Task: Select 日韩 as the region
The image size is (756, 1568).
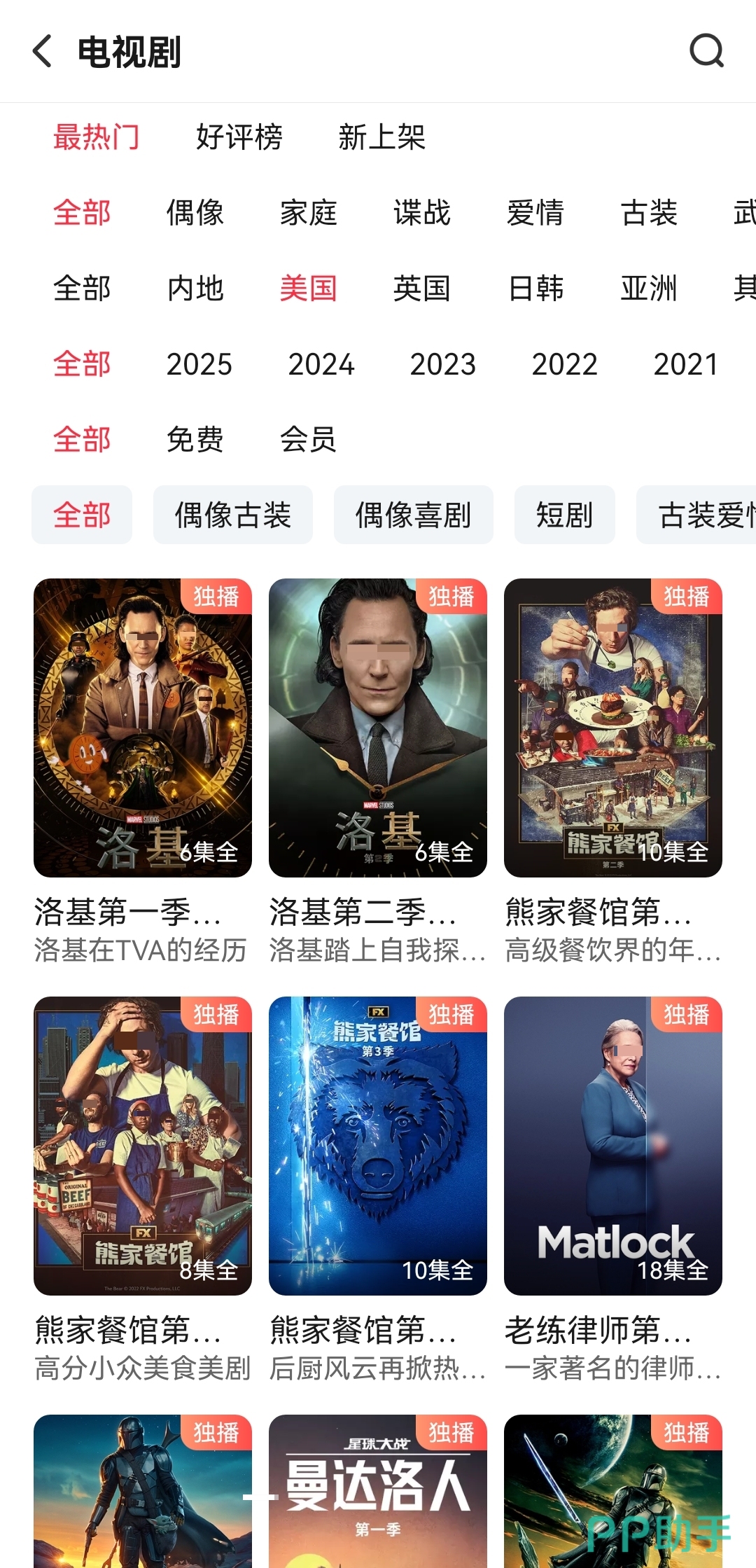Action: click(535, 289)
